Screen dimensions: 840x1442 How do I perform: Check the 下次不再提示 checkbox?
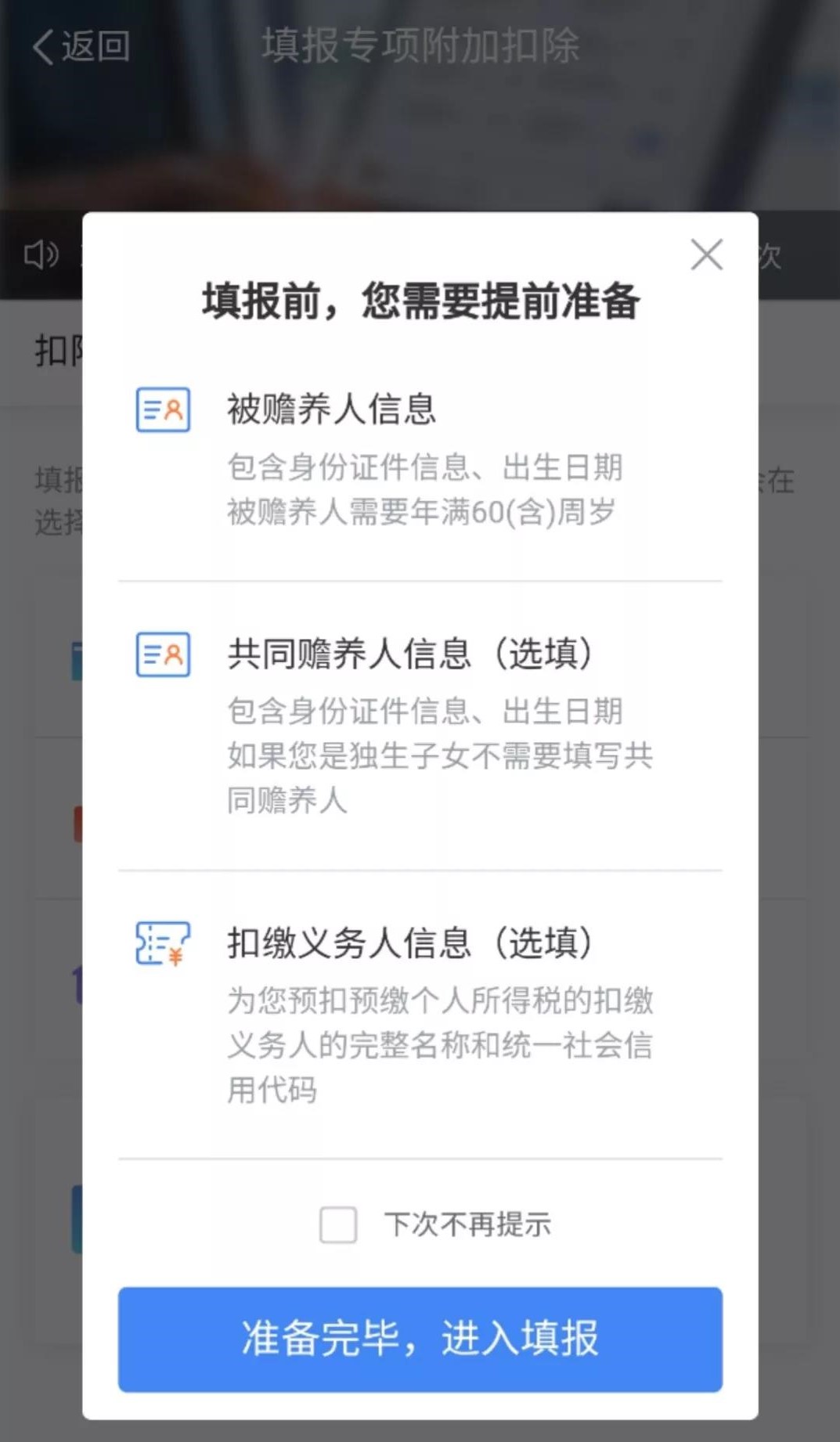point(338,1224)
